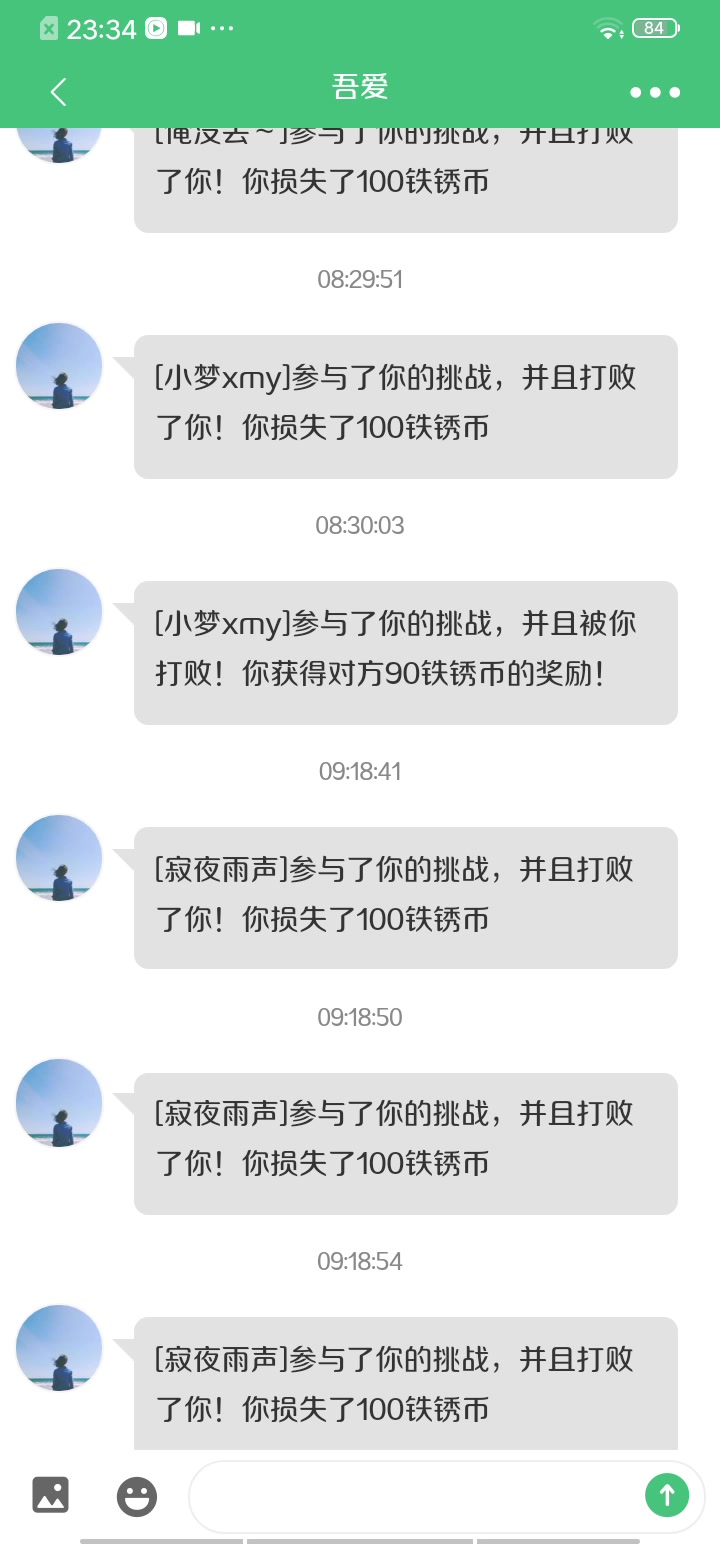Tap the green send arrow button
Screen dimensions: 720x1544
(x=667, y=1495)
